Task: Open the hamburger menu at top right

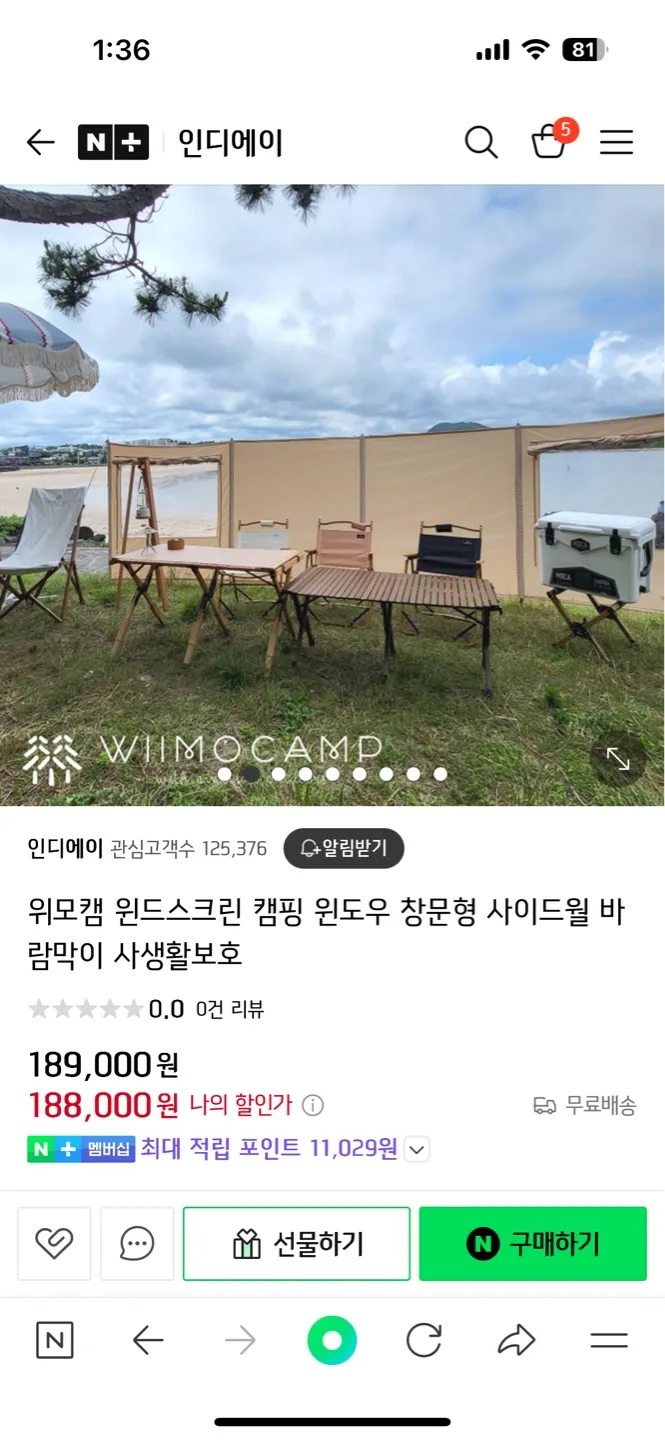Action: [616, 143]
